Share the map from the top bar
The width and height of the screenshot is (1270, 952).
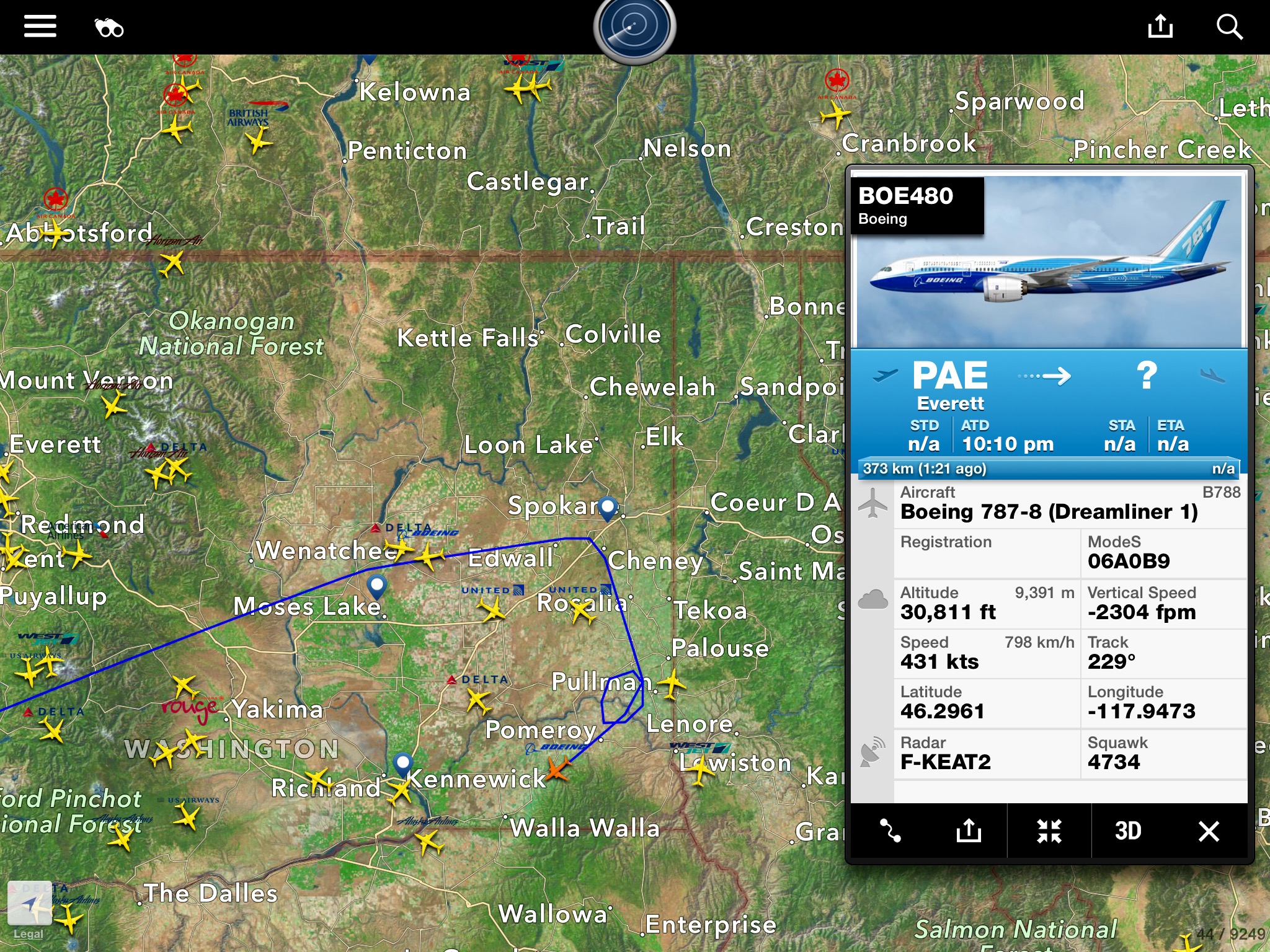click(x=1160, y=27)
